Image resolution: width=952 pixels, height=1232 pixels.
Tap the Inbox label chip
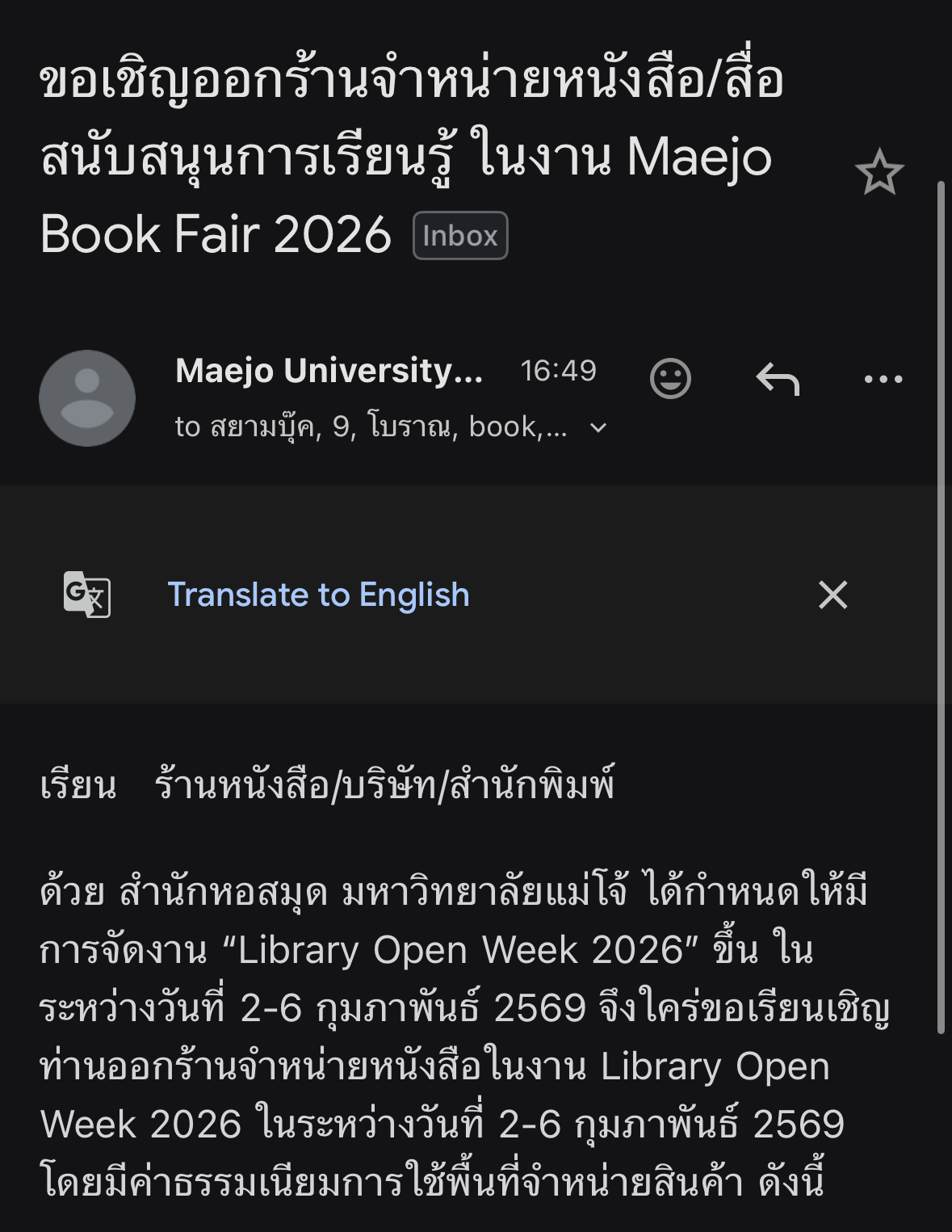pos(460,236)
